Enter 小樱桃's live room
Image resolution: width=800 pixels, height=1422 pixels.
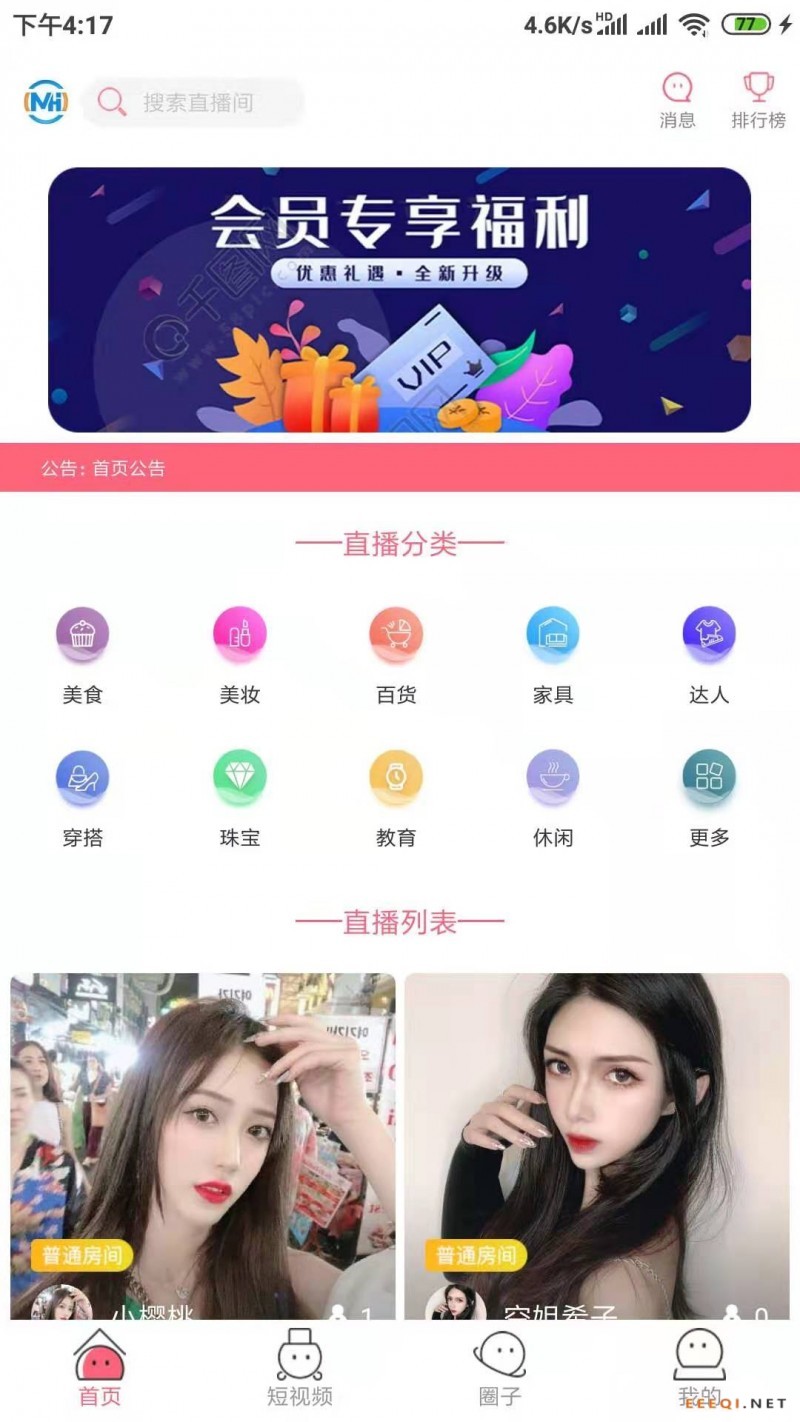[x=203, y=1140]
